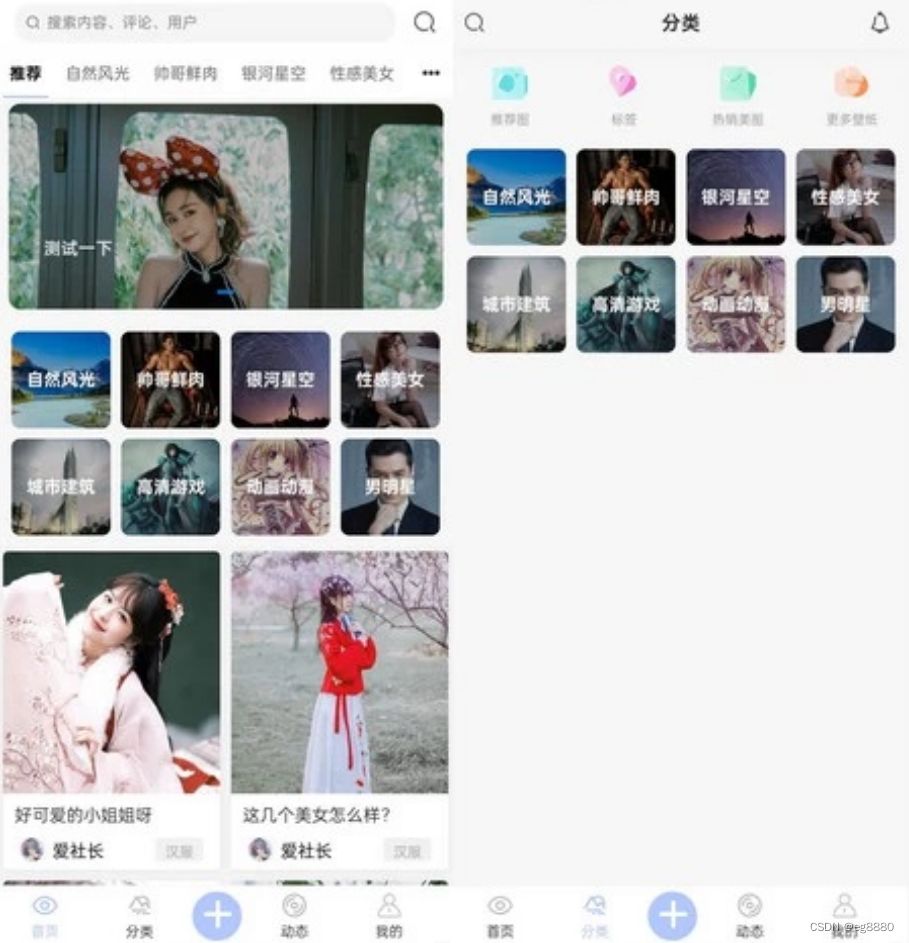Expand more categories via the ••• button
This screenshot has width=909, height=943.
[x=429, y=72]
